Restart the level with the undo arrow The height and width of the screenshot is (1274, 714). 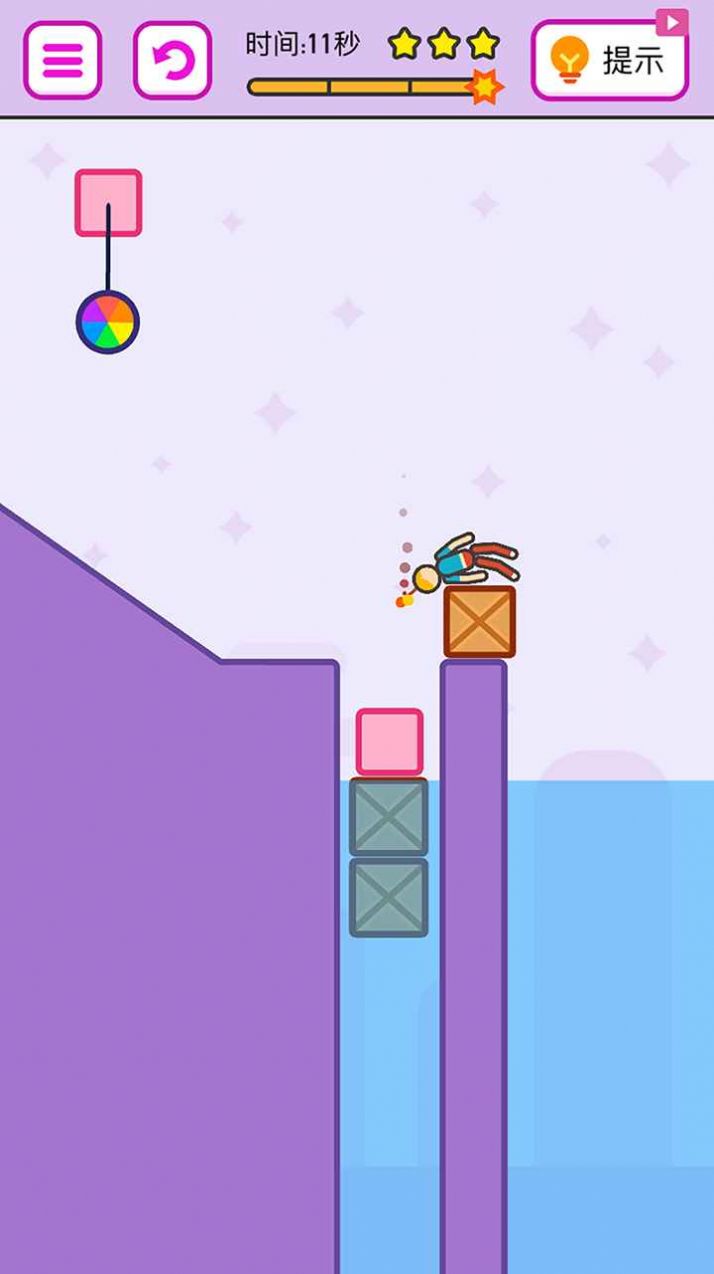[x=172, y=61]
